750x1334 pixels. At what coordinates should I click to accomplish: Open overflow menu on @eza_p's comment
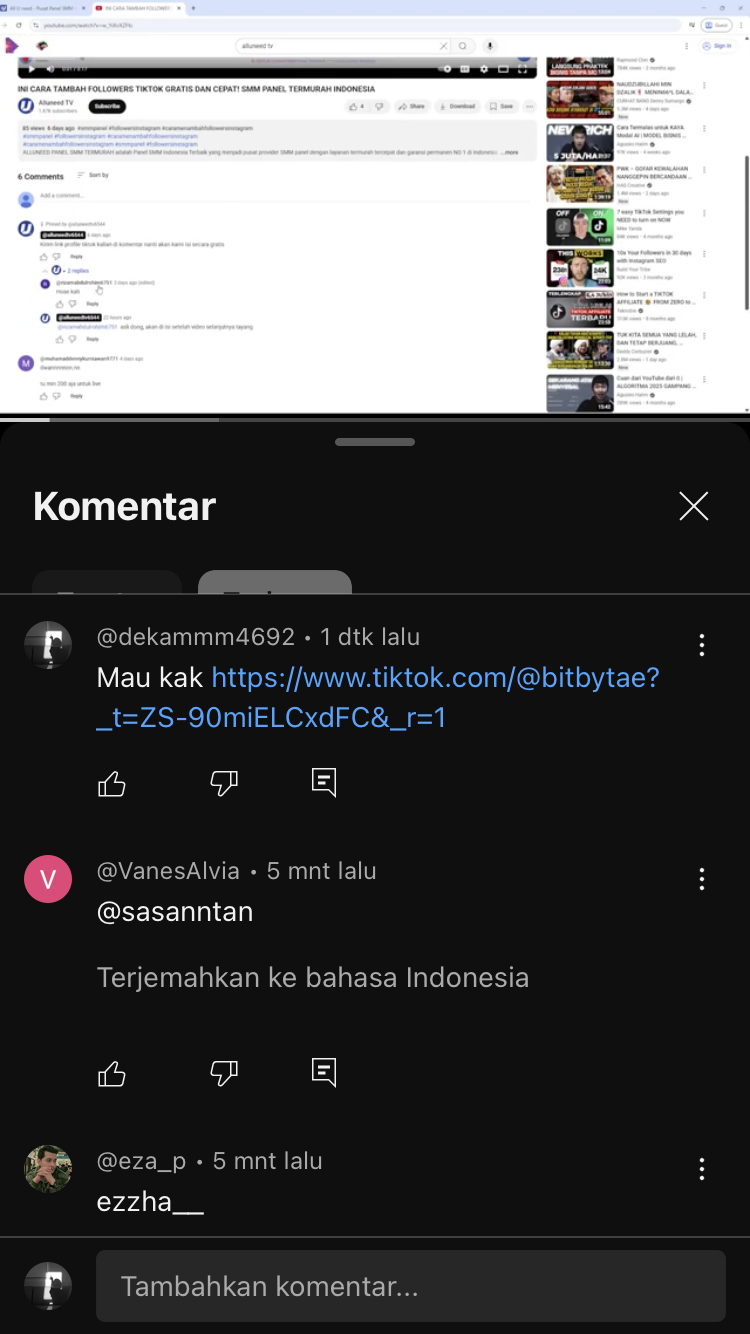click(702, 1169)
